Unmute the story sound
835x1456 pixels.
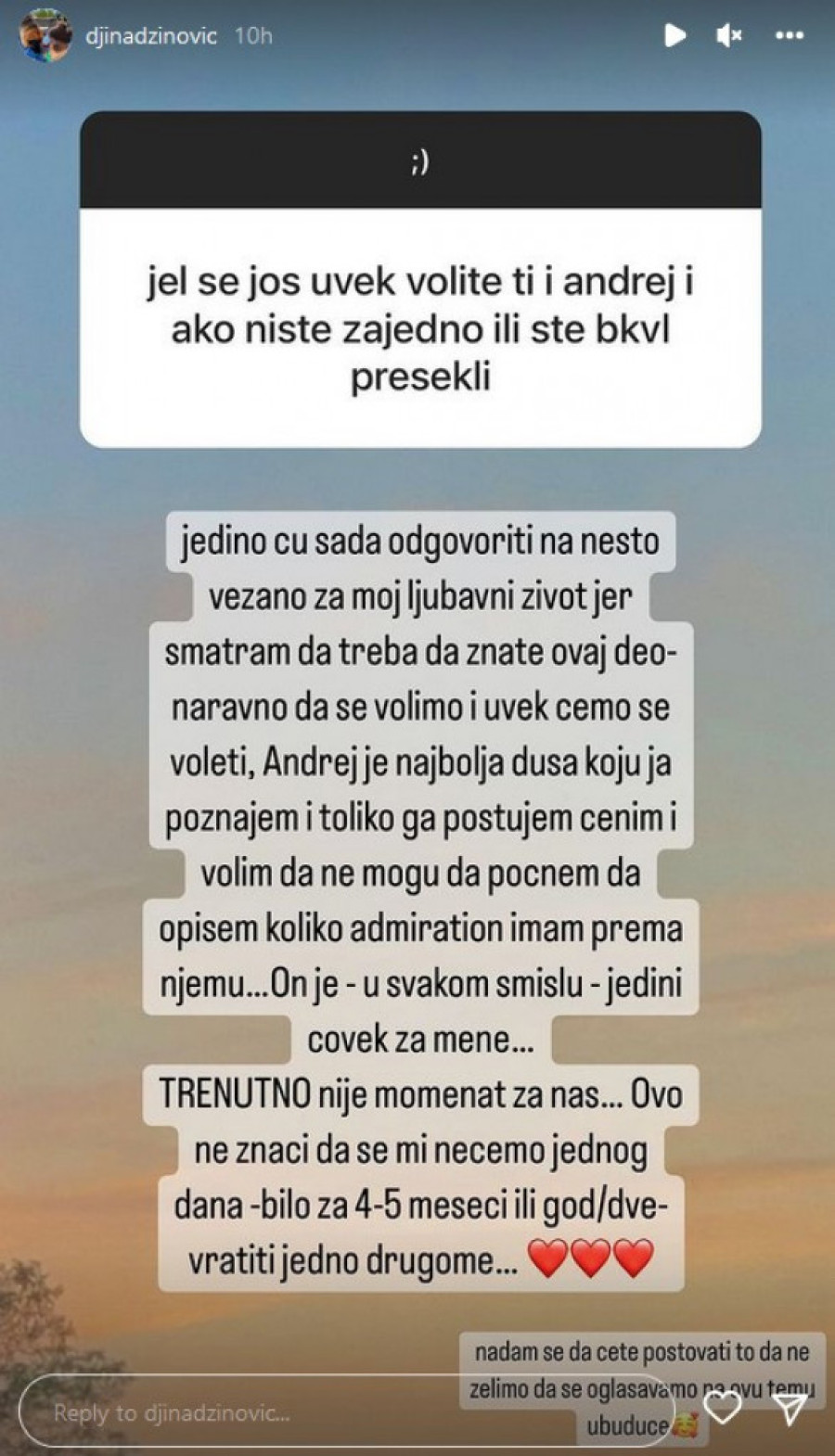(729, 36)
